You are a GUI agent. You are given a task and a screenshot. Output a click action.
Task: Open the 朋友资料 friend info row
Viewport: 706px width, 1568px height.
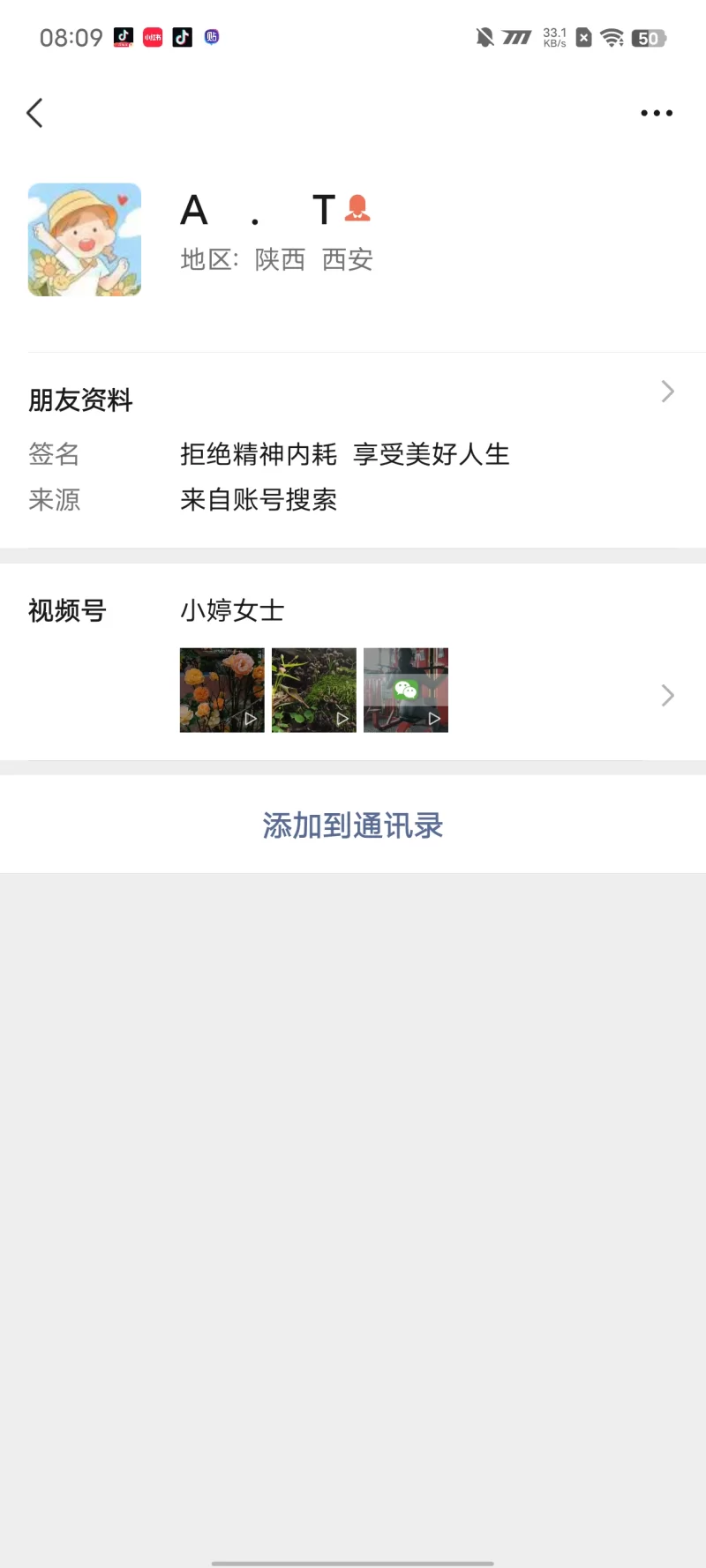pos(353,399)
